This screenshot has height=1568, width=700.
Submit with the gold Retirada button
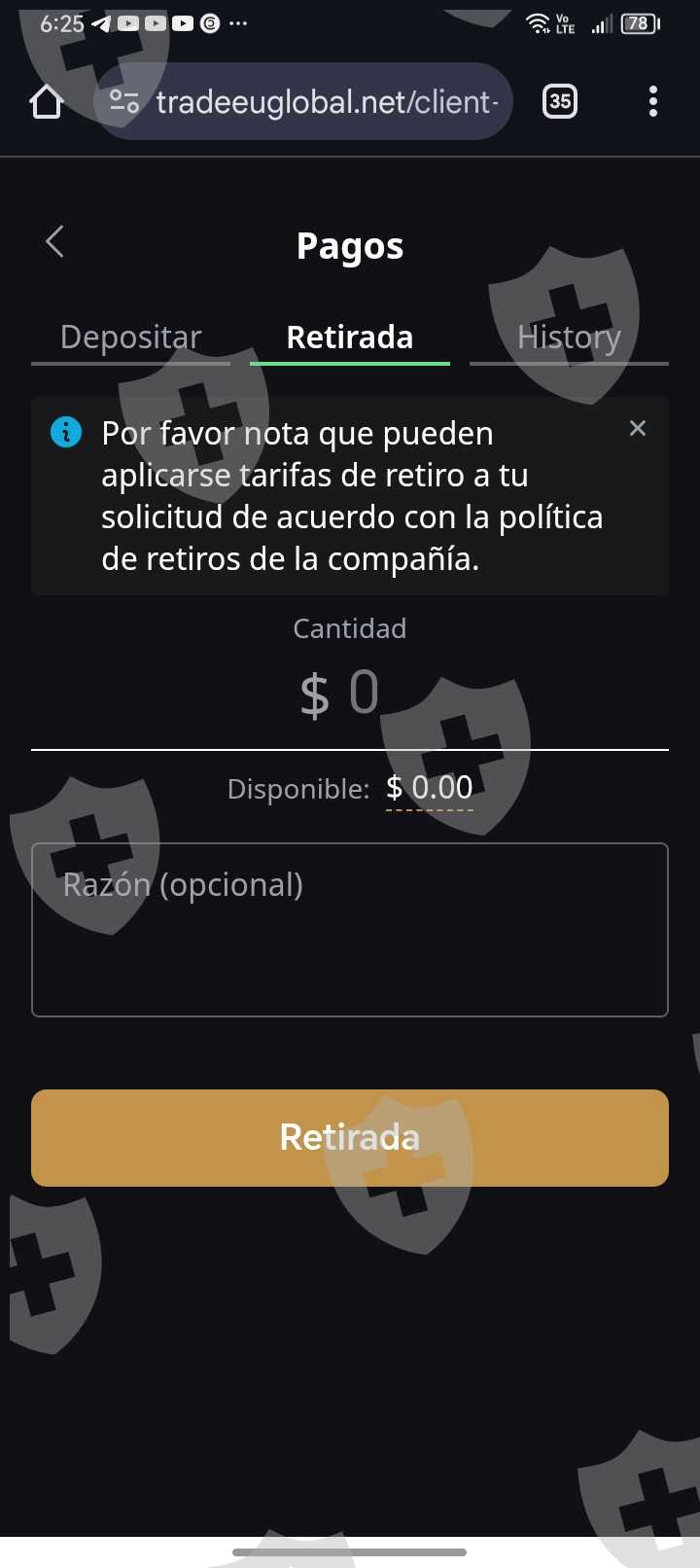pos(350,1137)
